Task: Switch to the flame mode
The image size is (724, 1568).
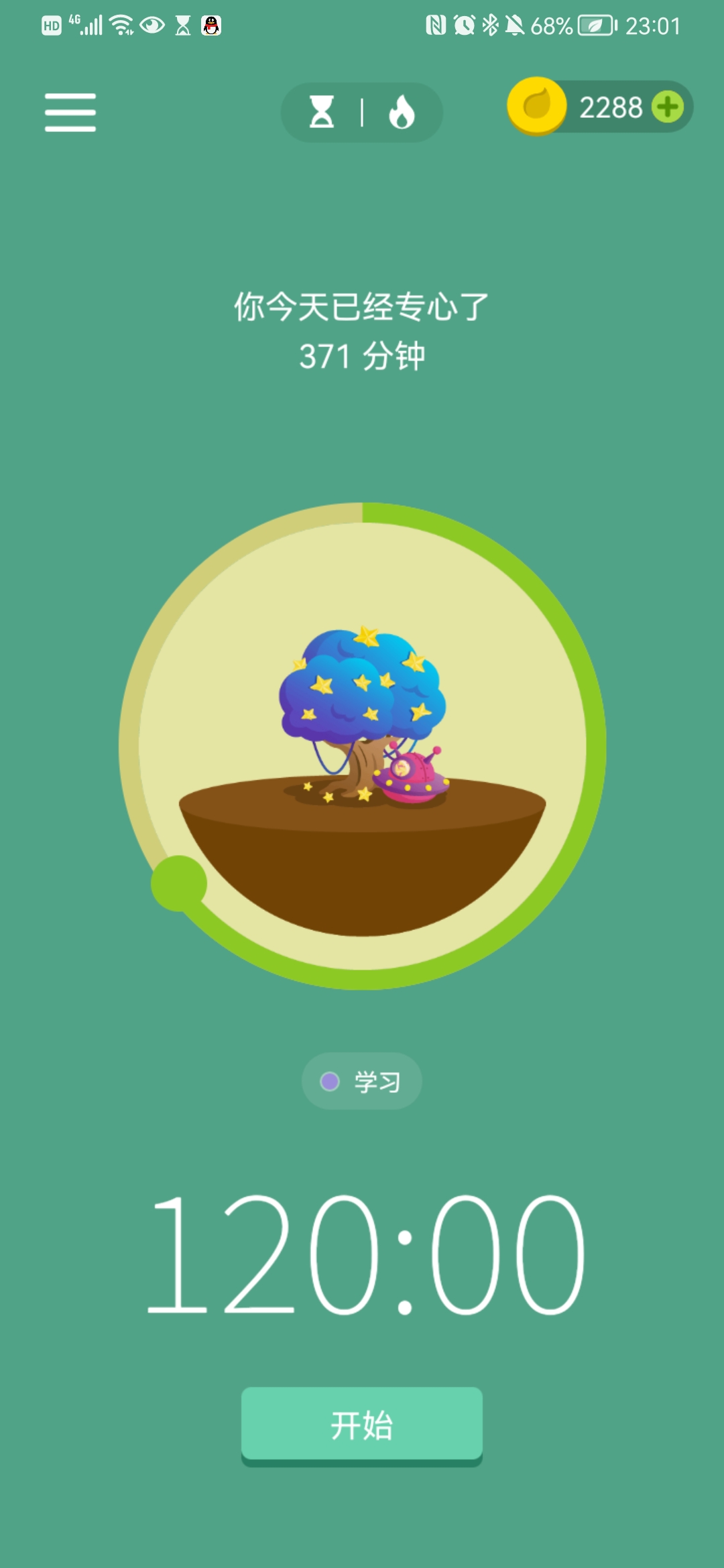Action: pos(402,112)
